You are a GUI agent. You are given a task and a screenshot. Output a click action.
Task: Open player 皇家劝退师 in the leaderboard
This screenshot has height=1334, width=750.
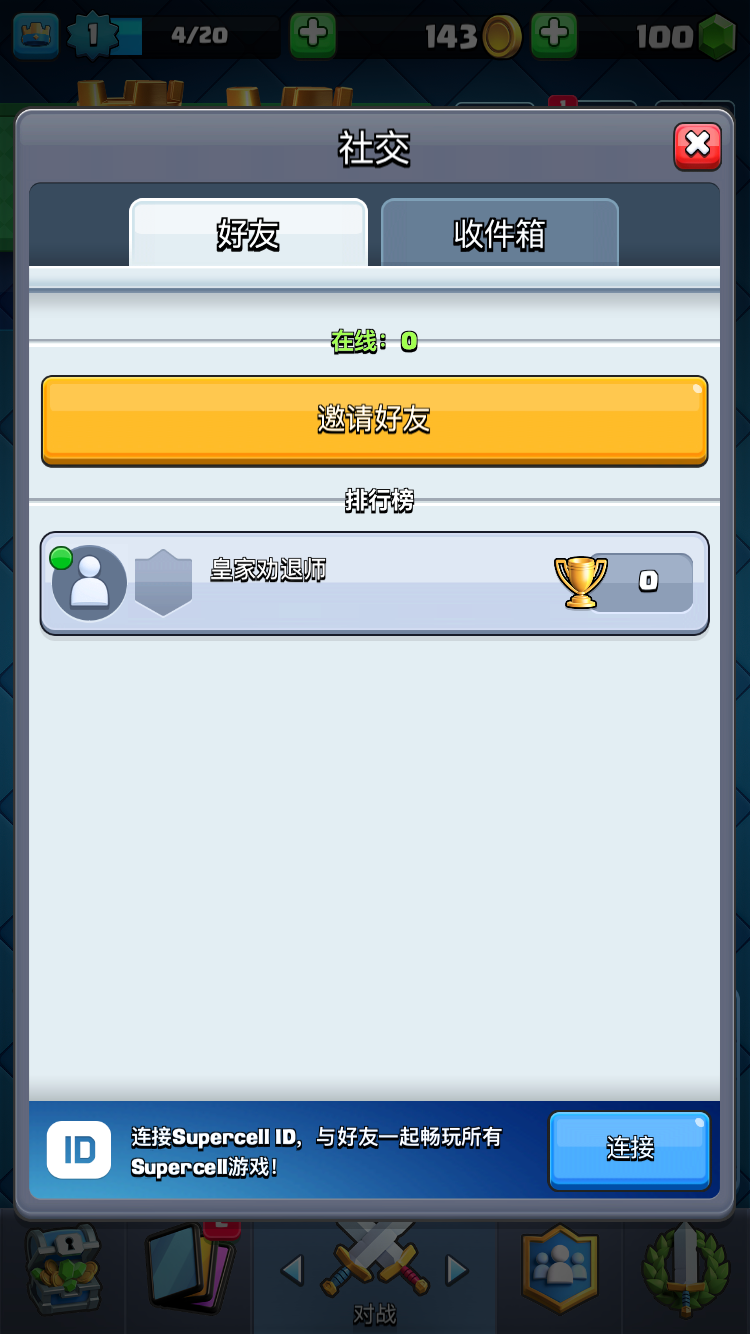[x=374, y=583]
